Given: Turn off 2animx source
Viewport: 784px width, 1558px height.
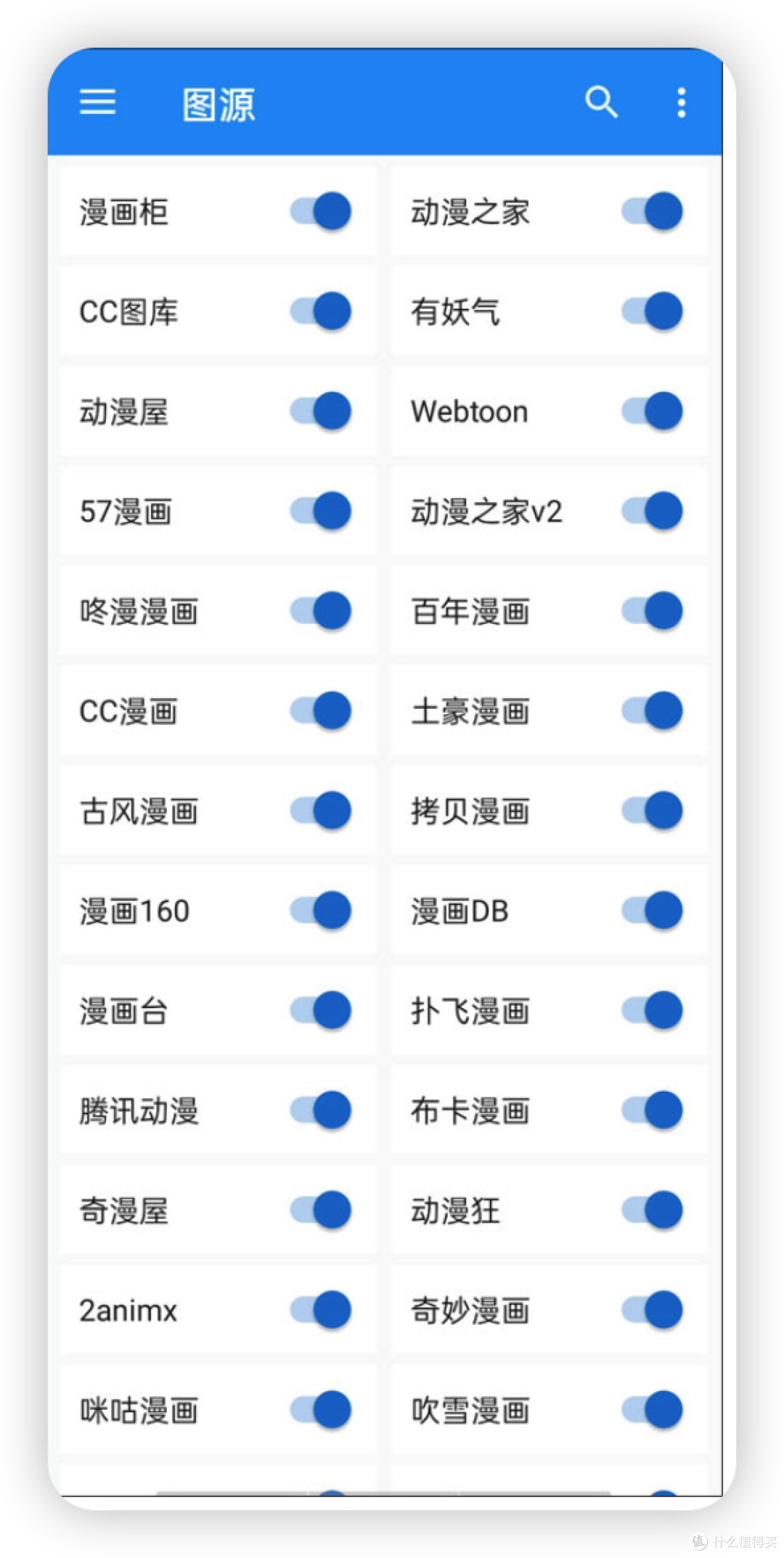Looking at the screenshot, I should coord(321,1310).
